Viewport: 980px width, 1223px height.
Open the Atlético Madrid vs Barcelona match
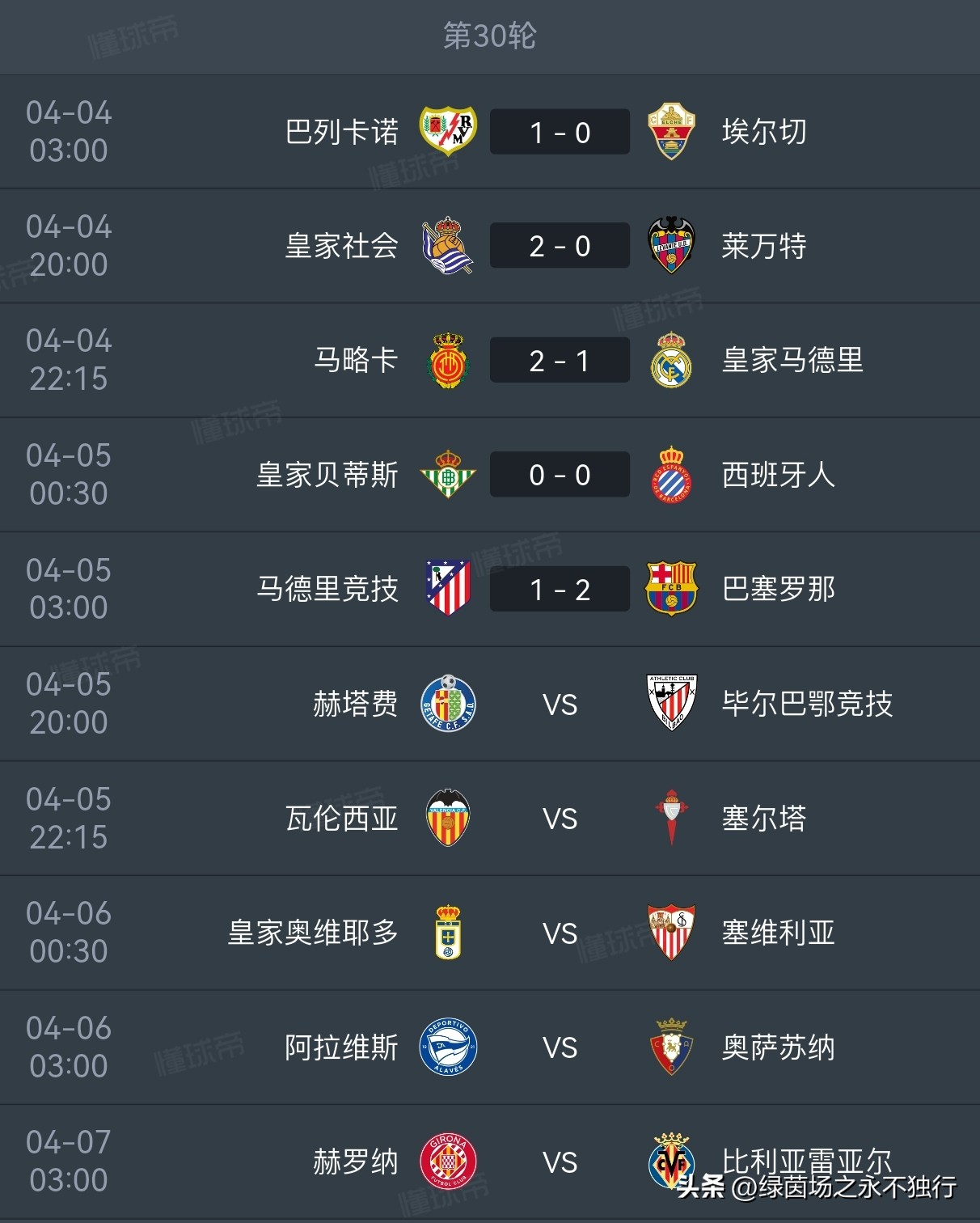click(560, 590)
